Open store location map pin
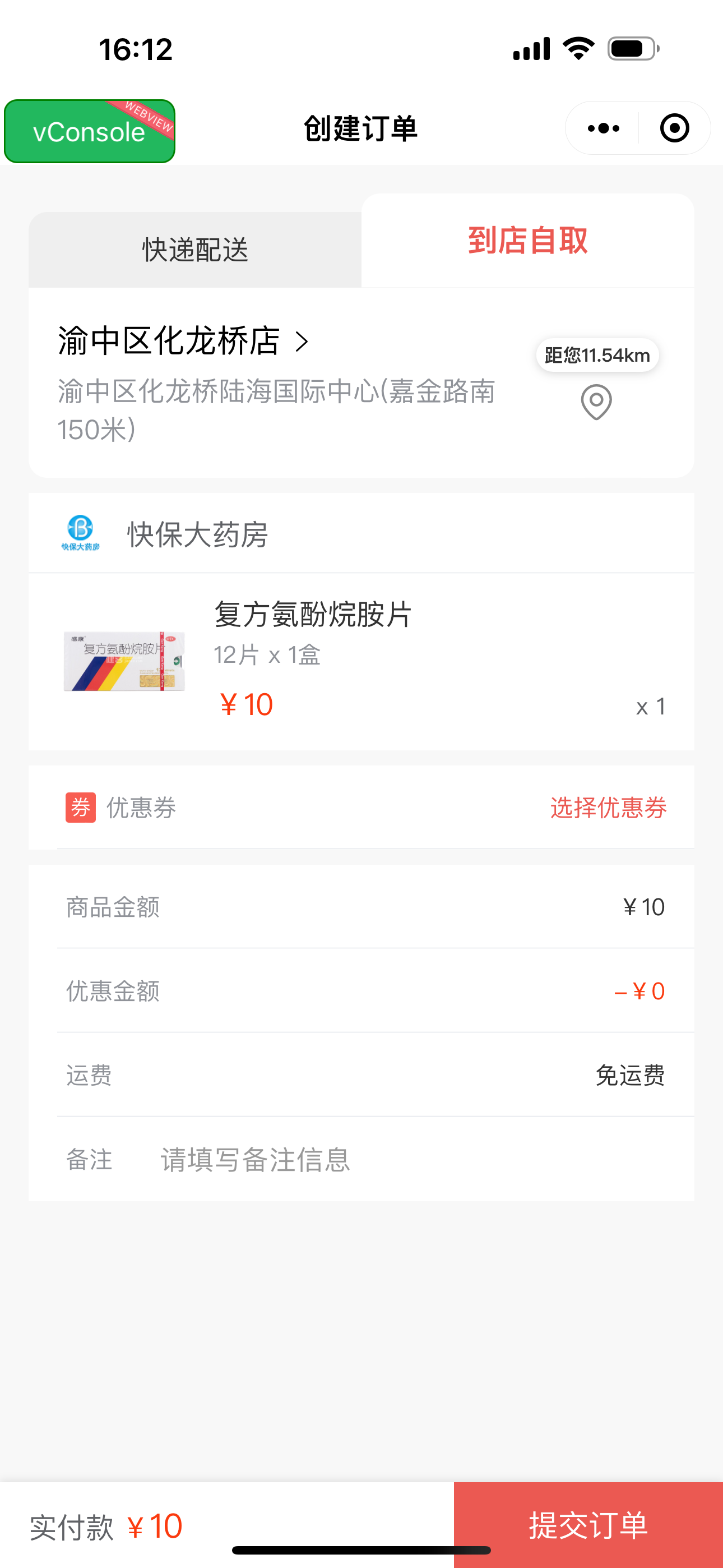Viewport: 723px width, 1568px height. (596, 402)
